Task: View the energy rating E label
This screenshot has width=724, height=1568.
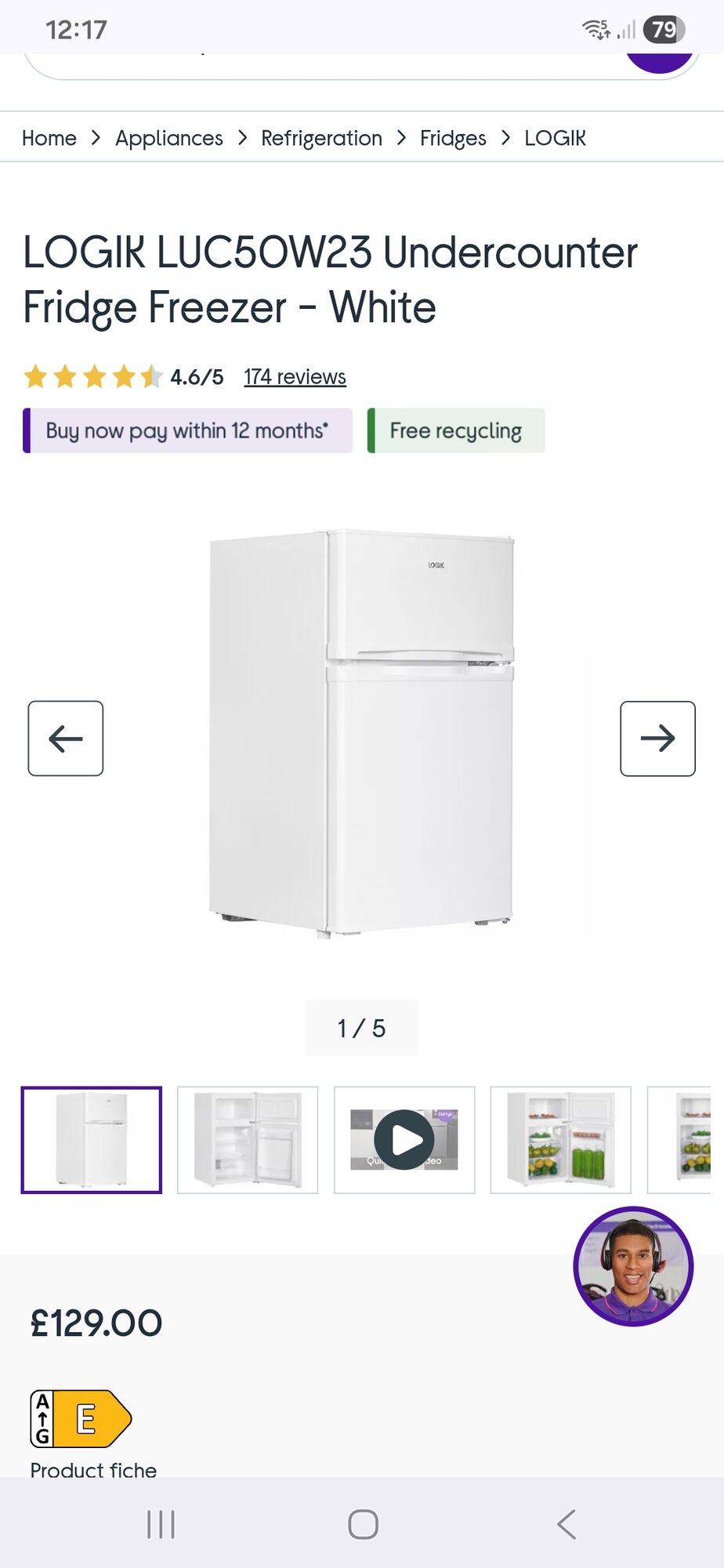Action: click(81, 1418)
